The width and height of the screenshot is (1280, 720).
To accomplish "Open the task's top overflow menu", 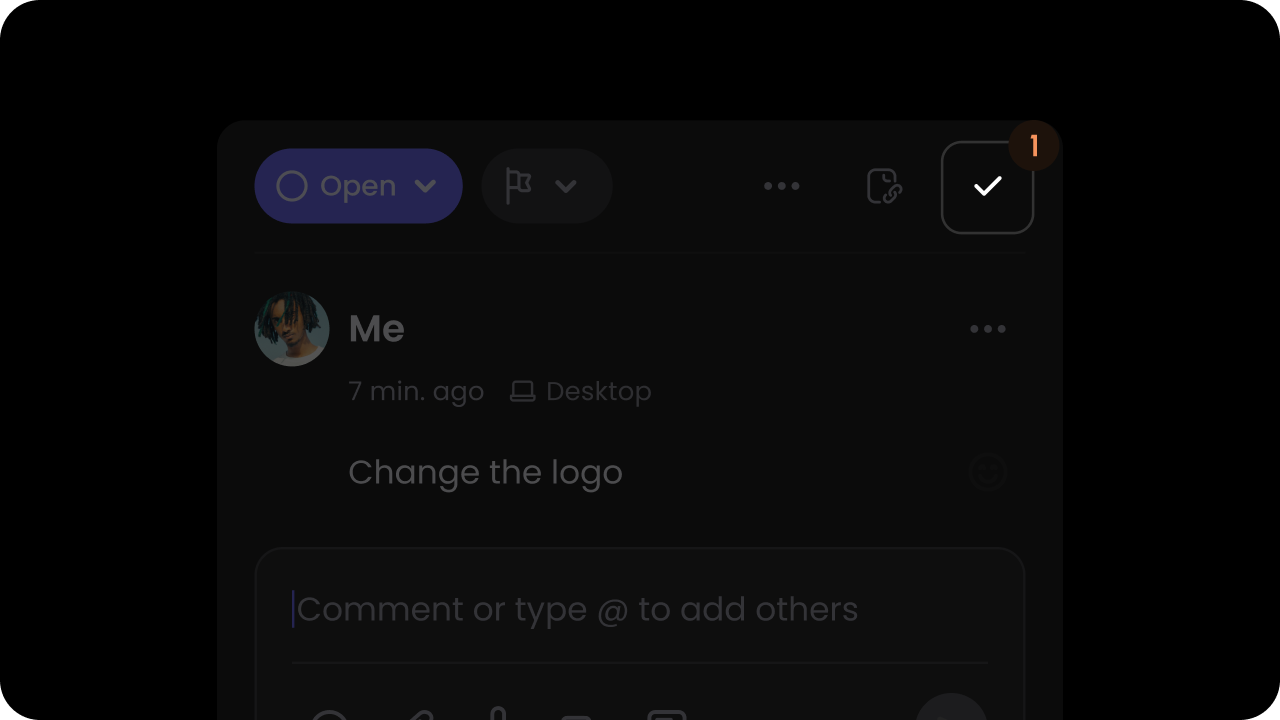I will [x=781, y=186].
